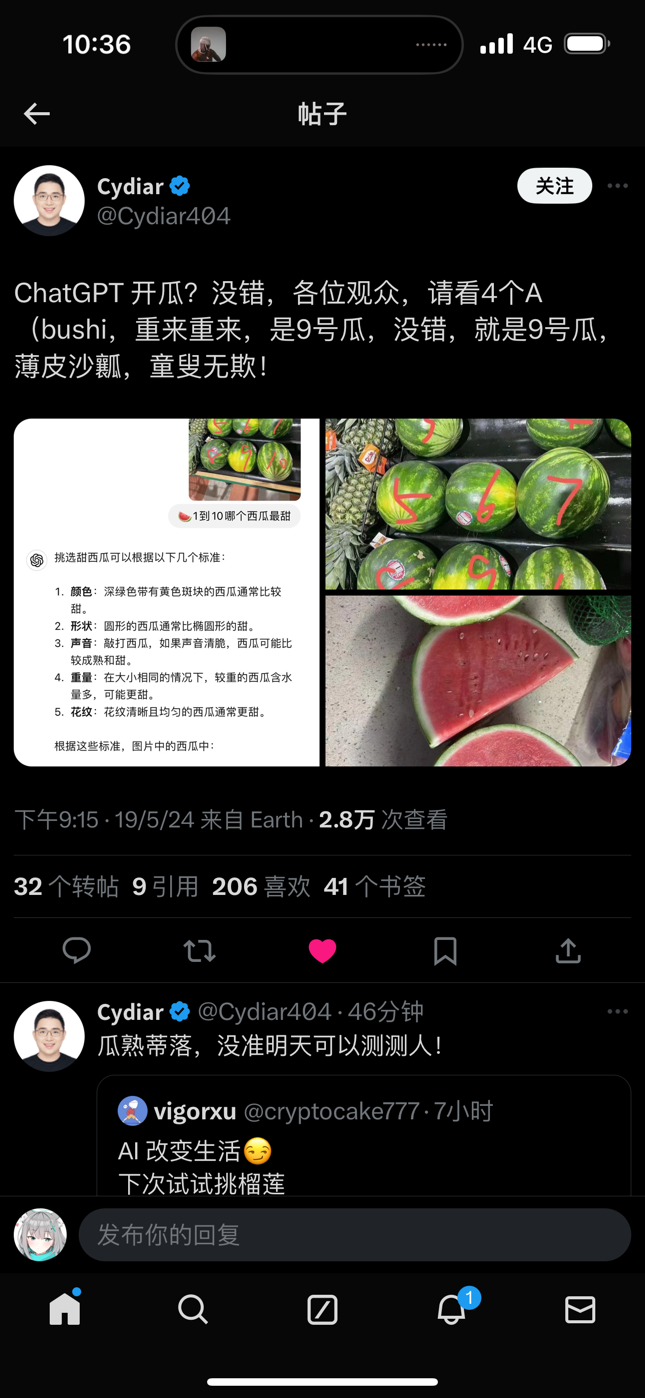Follow Cydiar with the 关注 button

pyautogui.click(x=554, y=186)
